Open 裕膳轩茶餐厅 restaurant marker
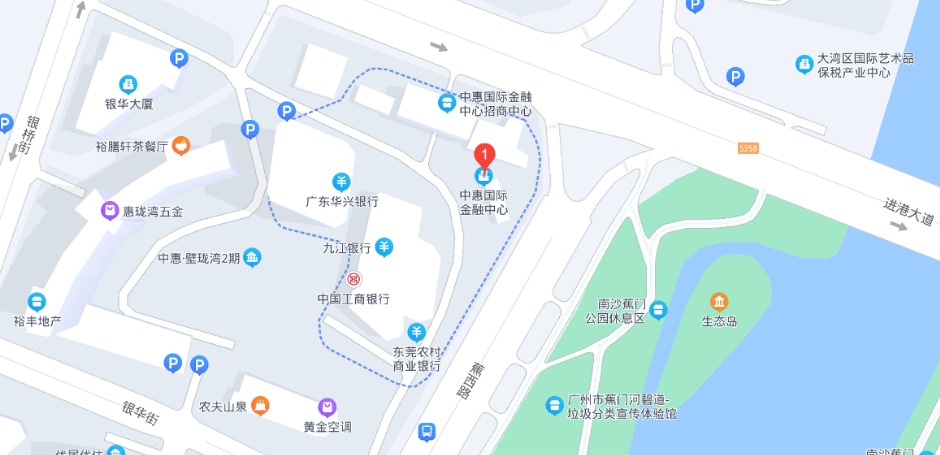940x455 pixels. 181,146
